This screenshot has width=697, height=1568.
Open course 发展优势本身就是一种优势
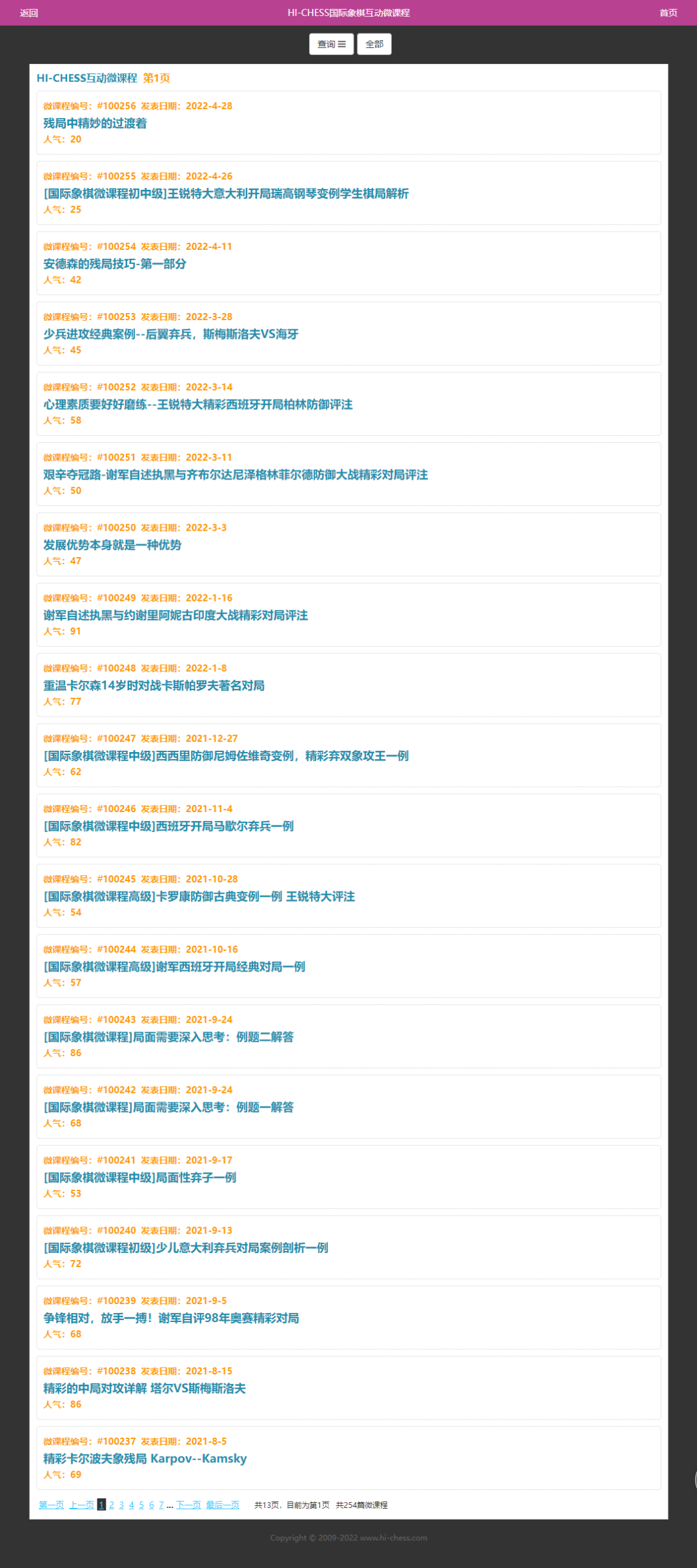coord(112,545)
